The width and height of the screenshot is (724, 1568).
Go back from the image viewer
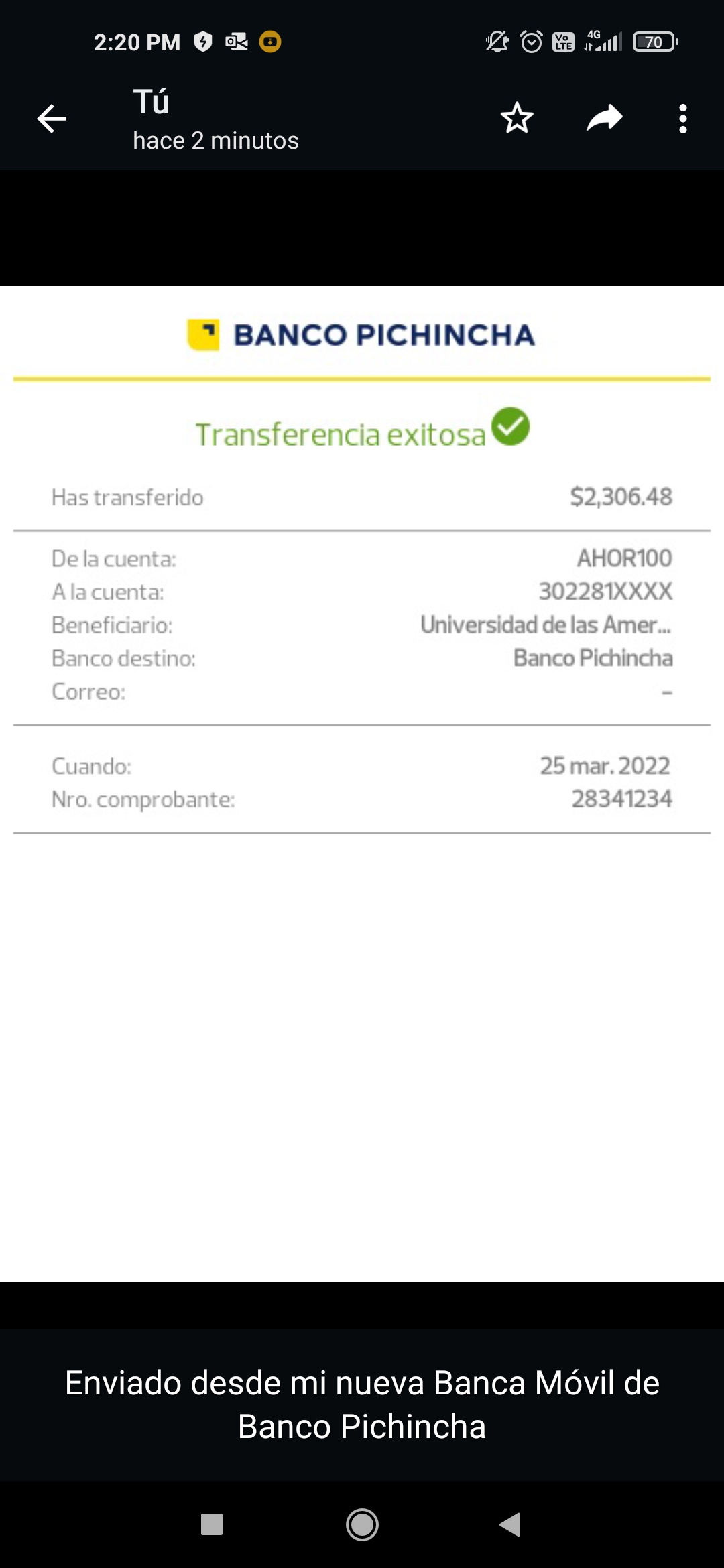click(x=52, y=119)
